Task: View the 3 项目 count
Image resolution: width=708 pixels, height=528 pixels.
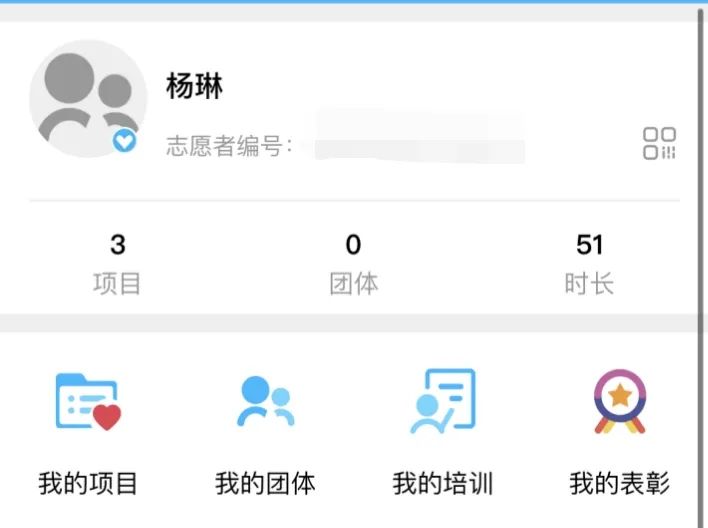Action: [117, 263]
